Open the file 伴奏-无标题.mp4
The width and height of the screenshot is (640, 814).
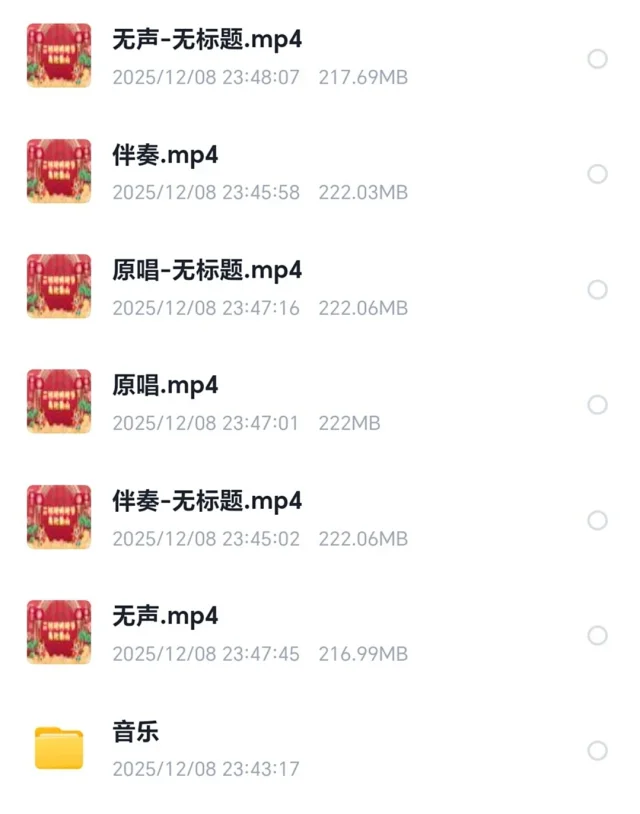(207, 500)
